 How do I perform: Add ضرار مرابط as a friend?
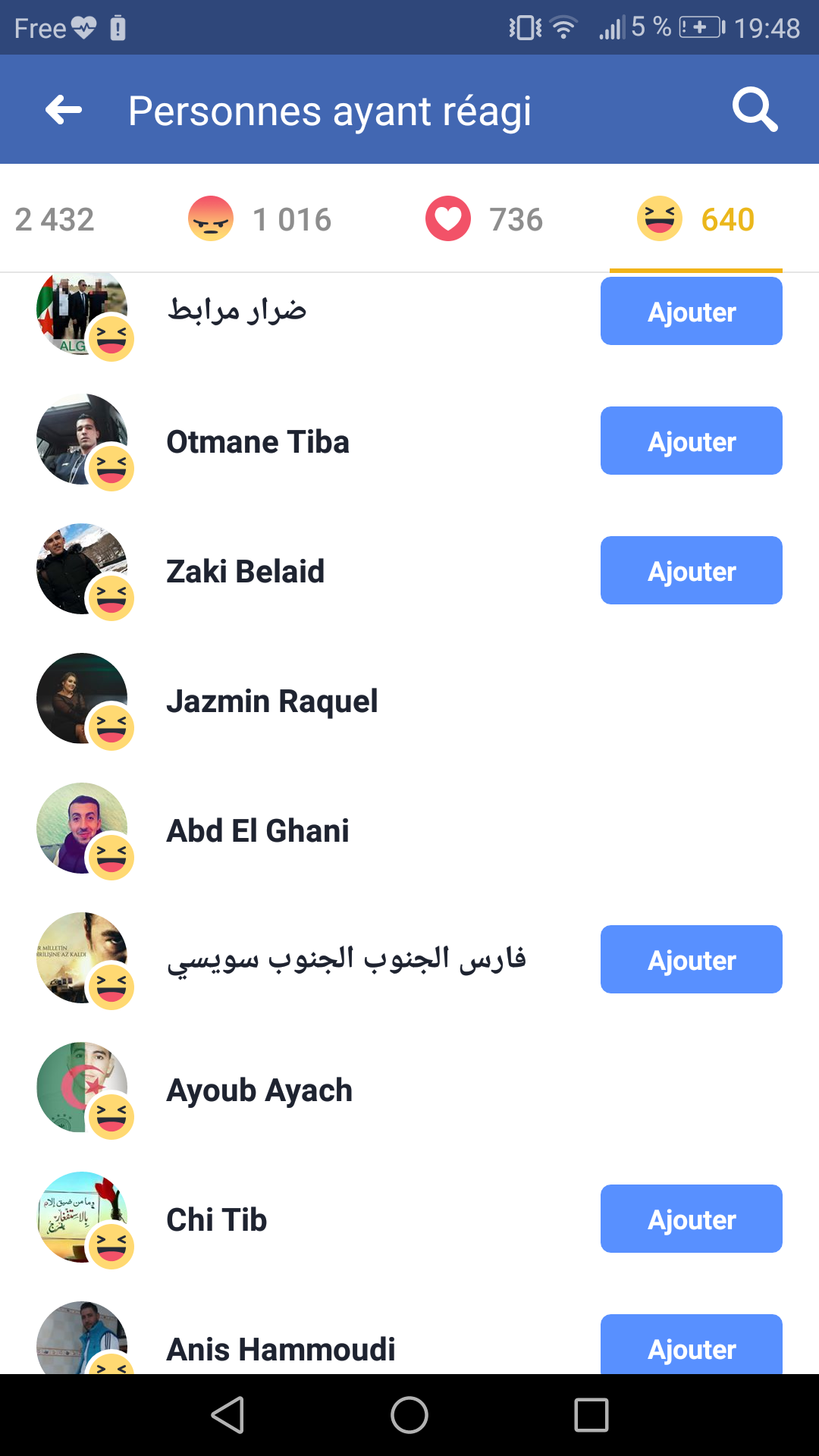click(691, 312)
